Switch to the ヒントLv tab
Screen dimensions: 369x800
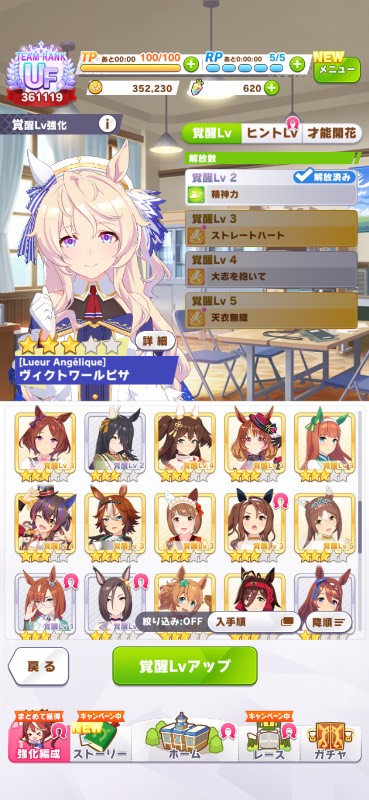tap(272, 134)
